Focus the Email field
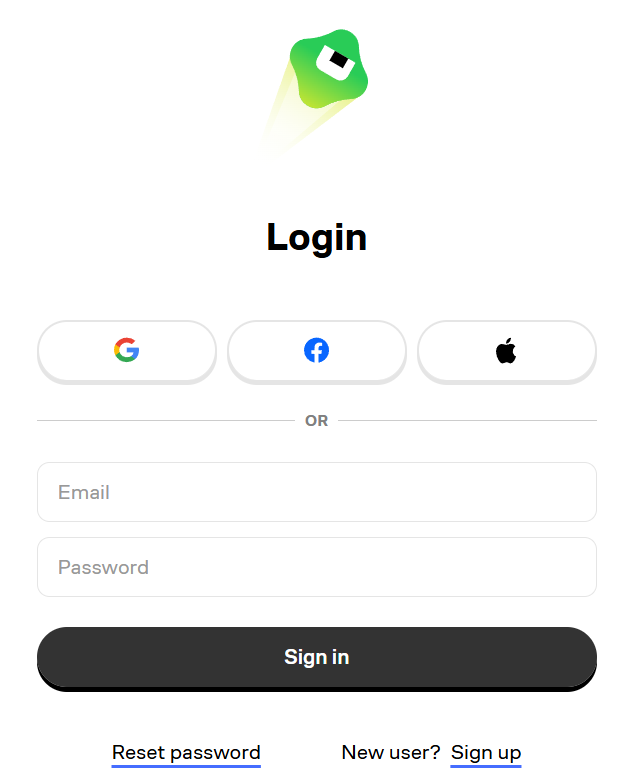641x778 pixels. pyautogui.click(x=316, y=492)
